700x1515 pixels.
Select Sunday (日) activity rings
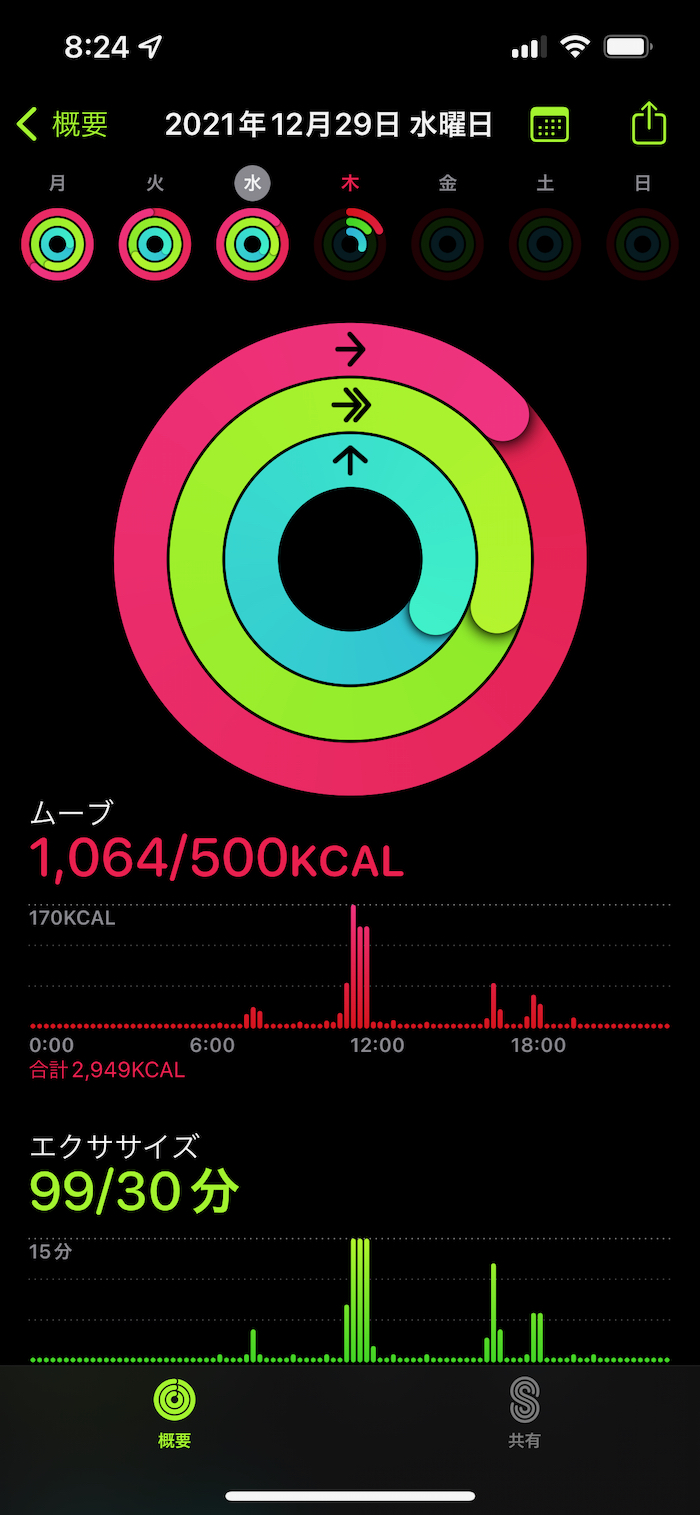pos(642,243)
